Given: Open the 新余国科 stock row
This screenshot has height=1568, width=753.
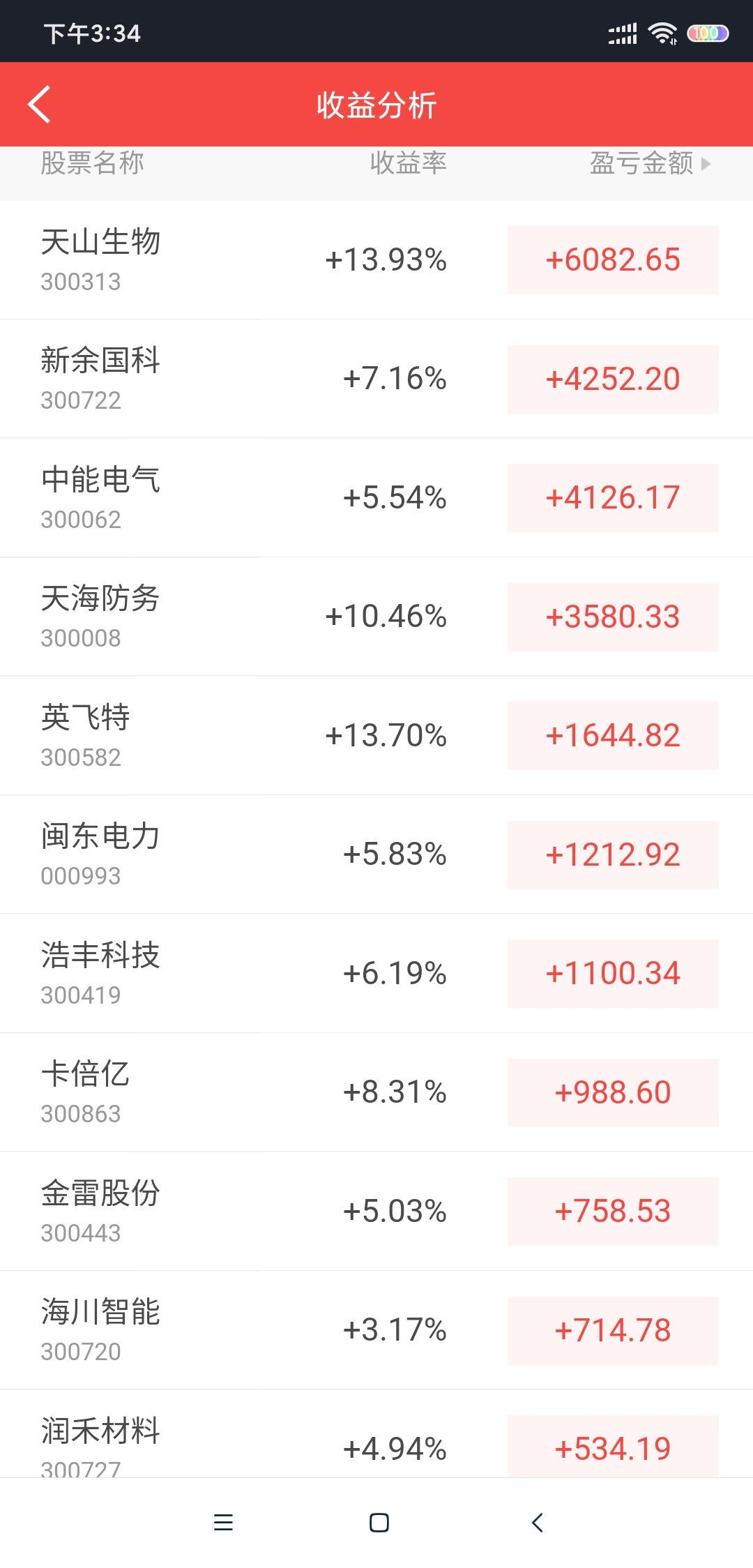Looking at the screenshot, I should [376, 379].
